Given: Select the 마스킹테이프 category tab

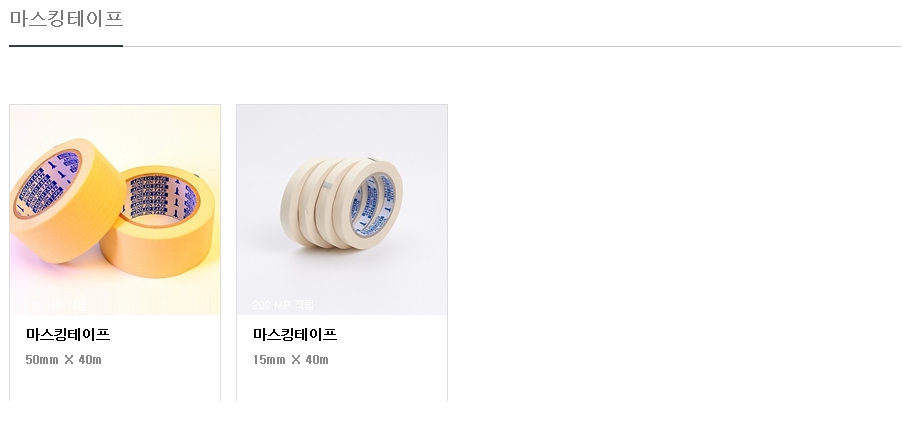Looking at the screenshot, I should tap(66, 19).
